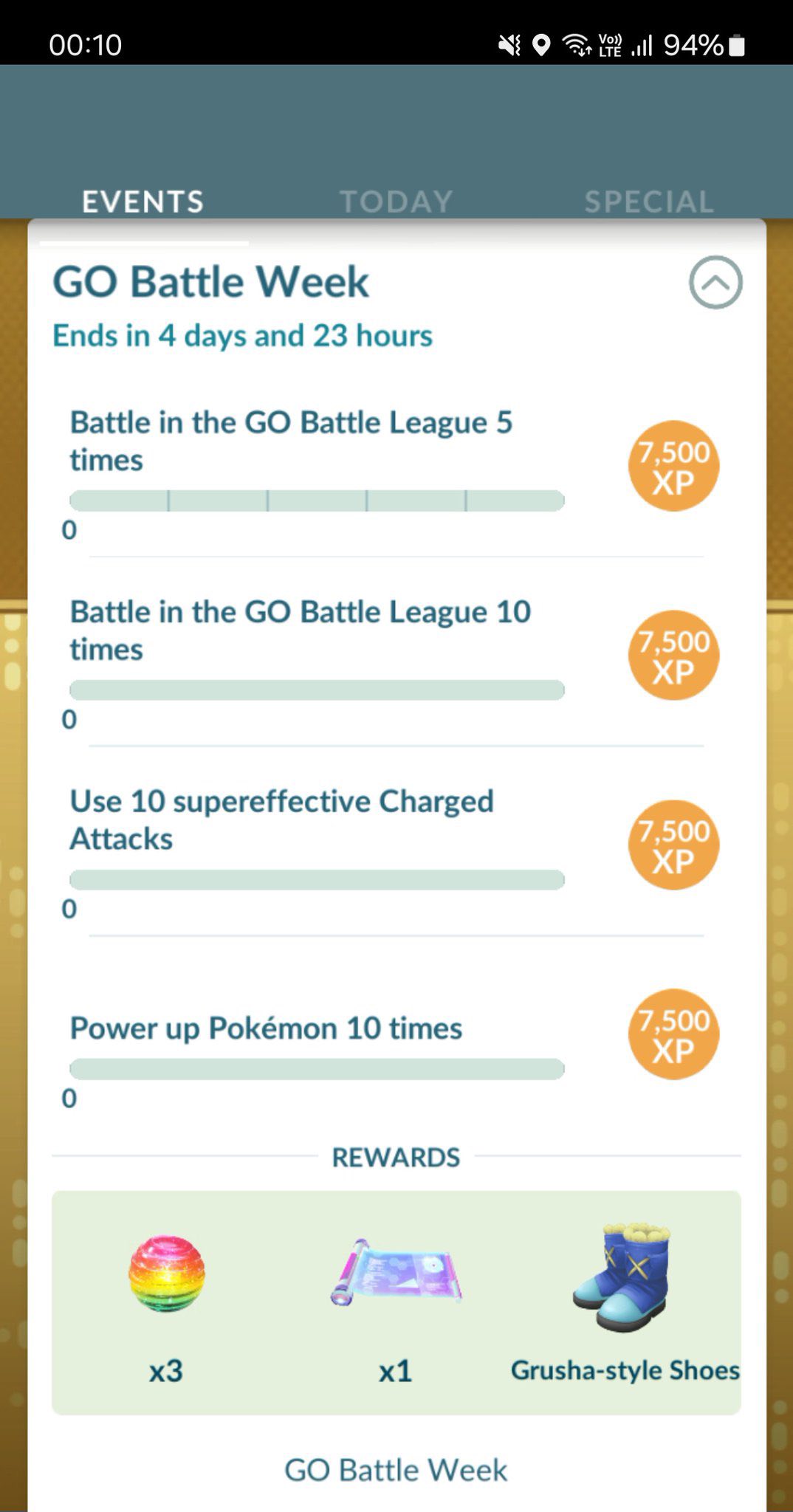
Task: Collapse the GO Battle Week section
Action: click(x=715, y=282)
